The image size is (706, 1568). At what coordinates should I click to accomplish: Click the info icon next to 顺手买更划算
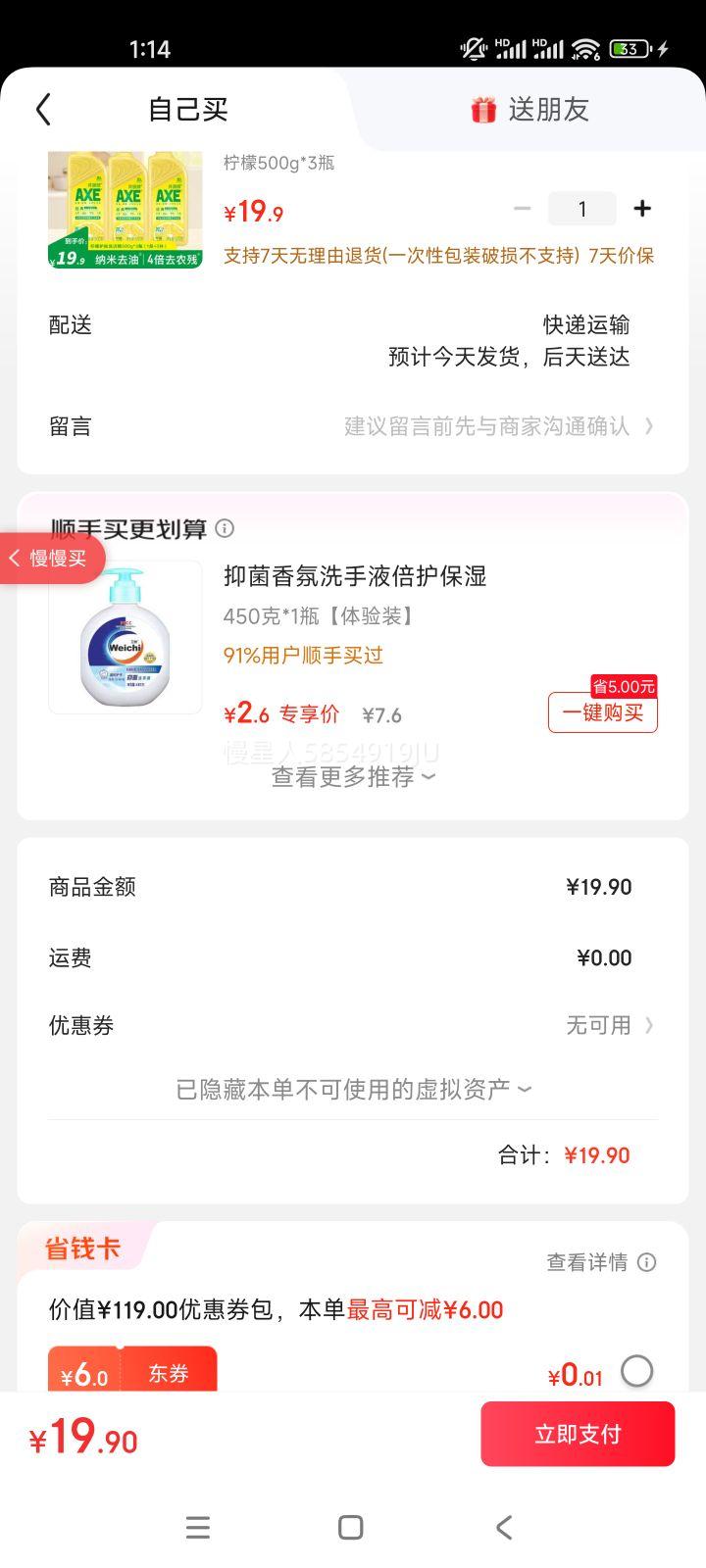pyautogui.click(x=225, y=528)
